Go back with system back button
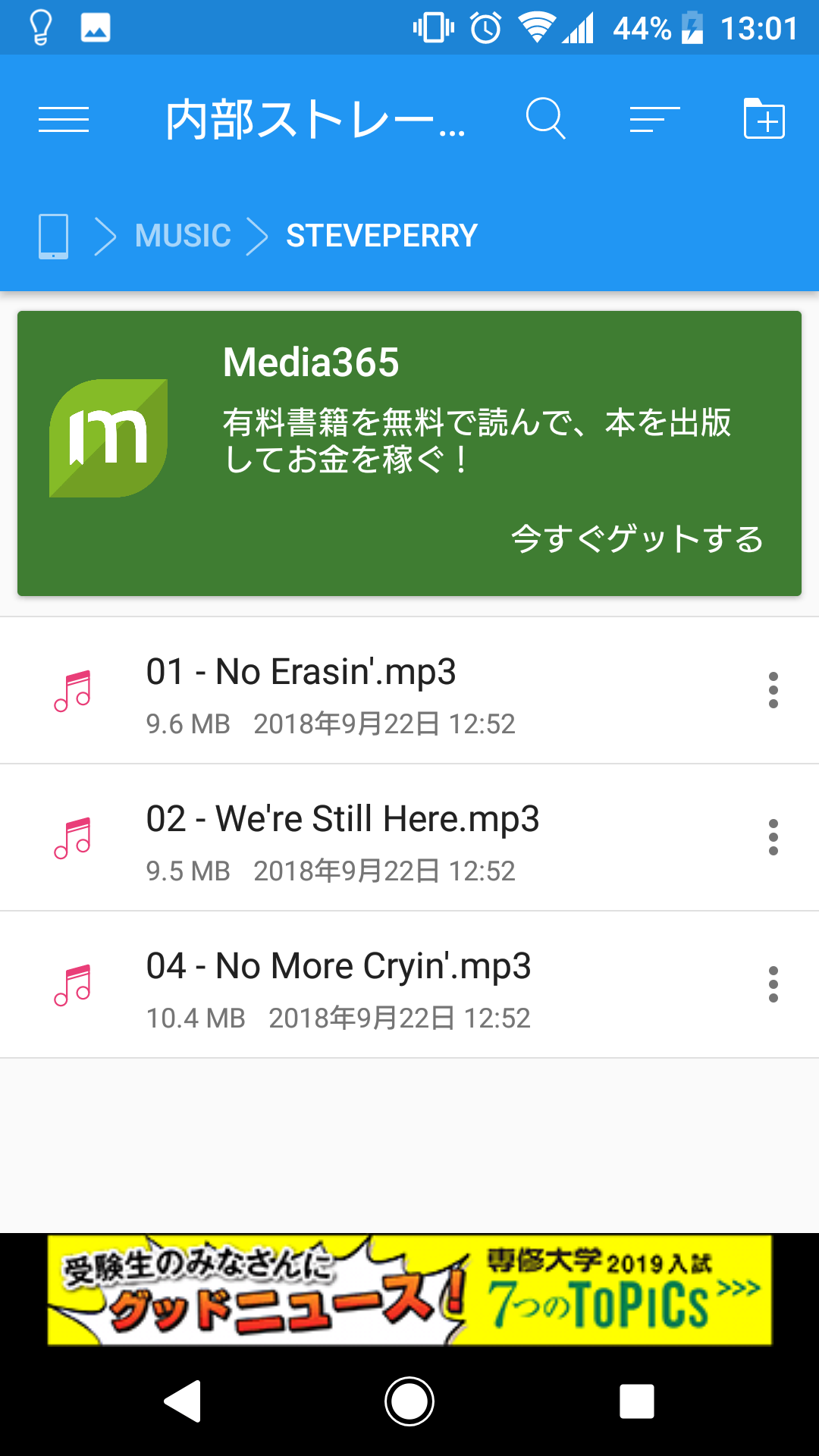Screen dimensions: 819x1456 click(183, 1401)
